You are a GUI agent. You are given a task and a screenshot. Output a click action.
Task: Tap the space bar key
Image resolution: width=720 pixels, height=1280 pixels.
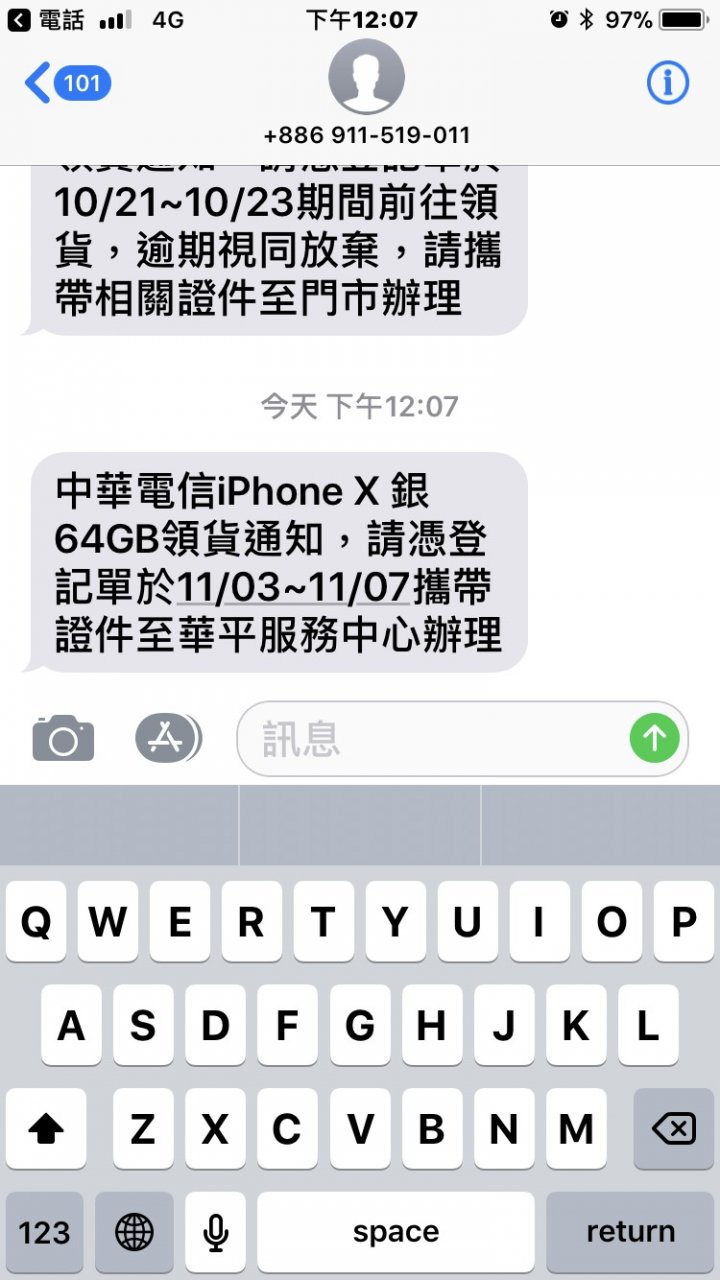395,1232
